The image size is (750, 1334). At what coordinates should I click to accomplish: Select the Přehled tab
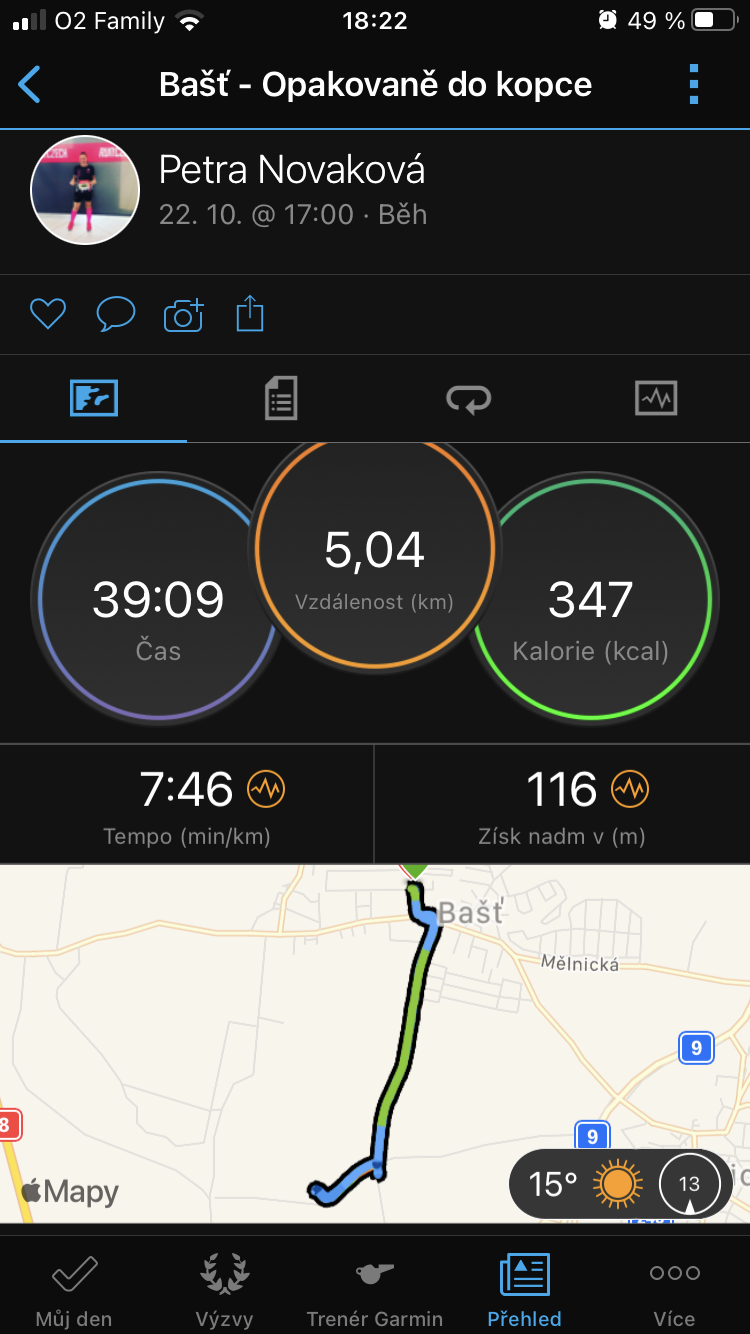(x=525, y=1289)
